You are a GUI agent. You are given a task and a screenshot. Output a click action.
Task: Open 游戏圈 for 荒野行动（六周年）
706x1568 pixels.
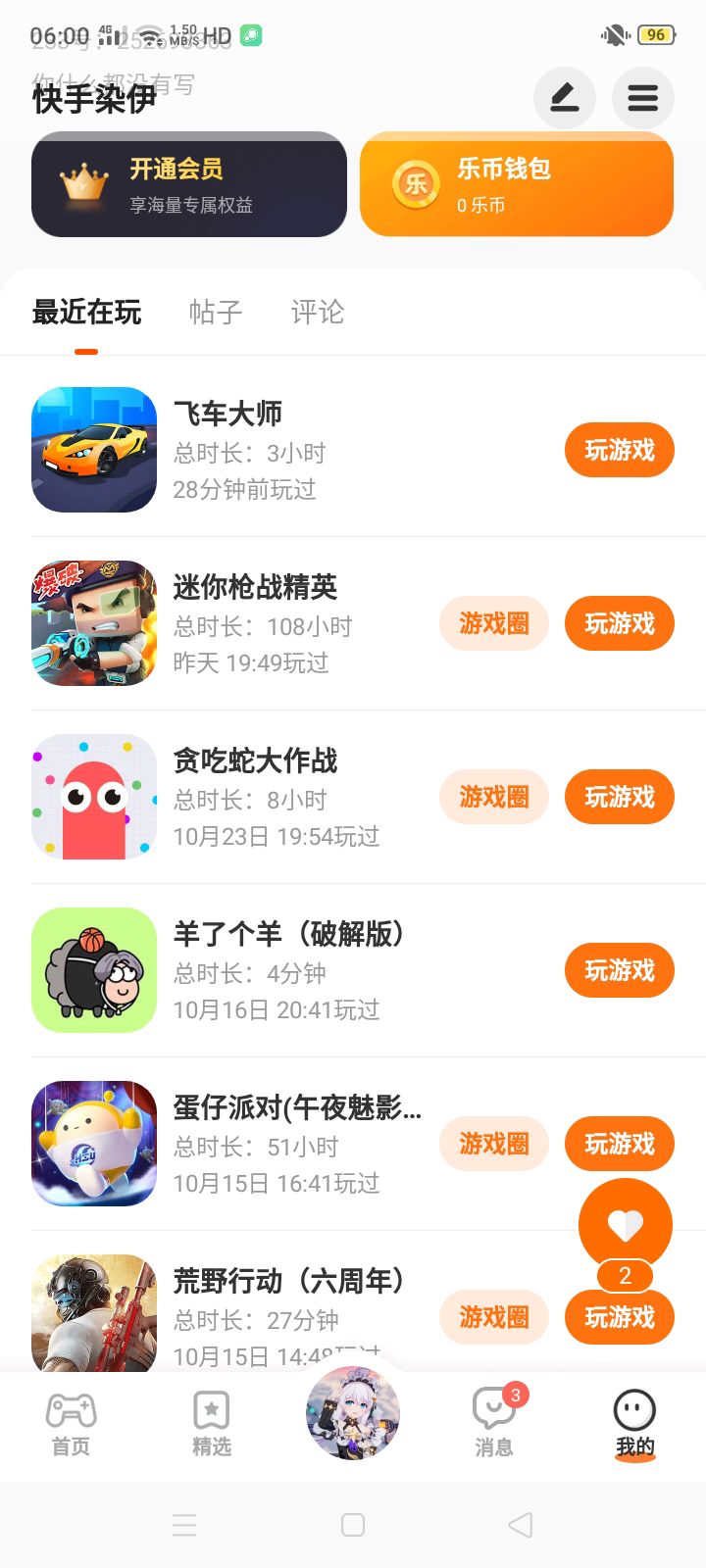(493, 1318)
